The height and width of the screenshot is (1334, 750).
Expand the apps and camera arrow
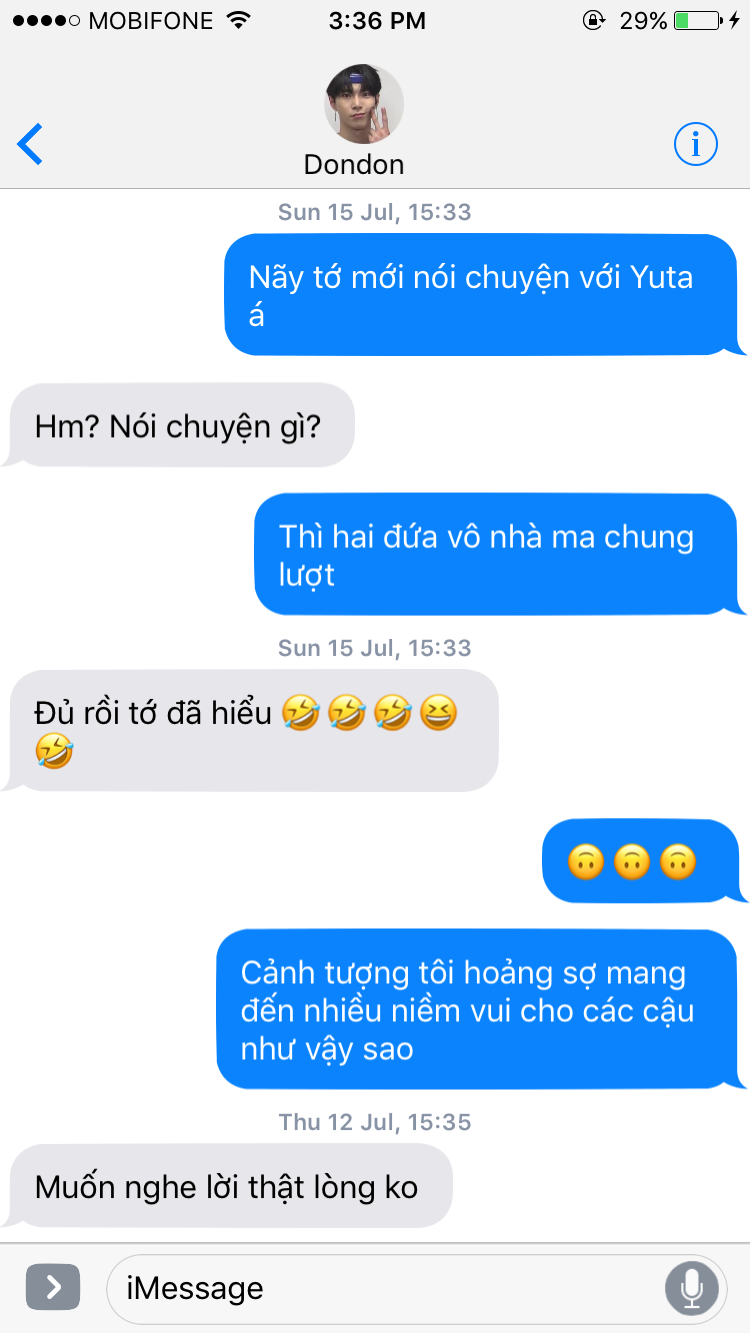tap(53, 1288)
